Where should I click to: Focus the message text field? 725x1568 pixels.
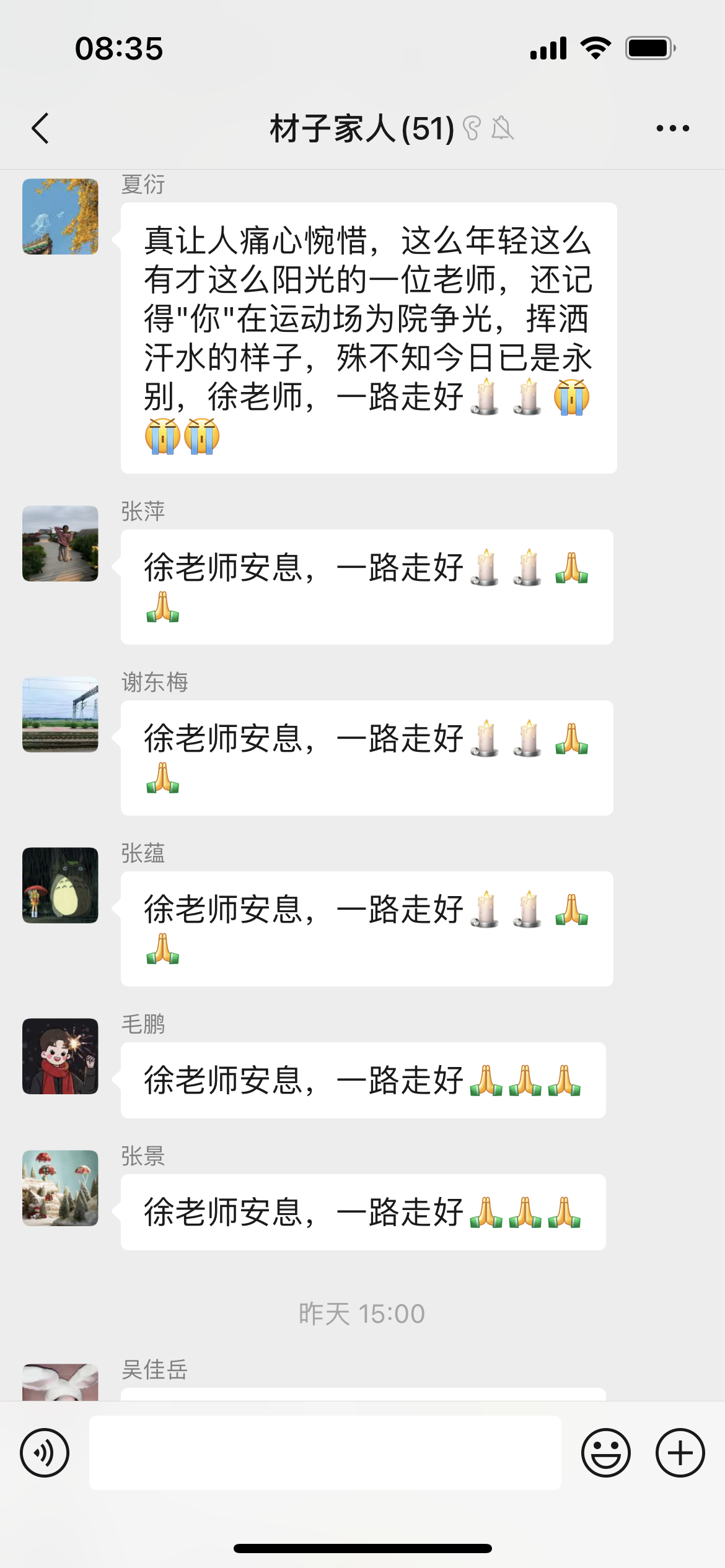[325, 1453]
